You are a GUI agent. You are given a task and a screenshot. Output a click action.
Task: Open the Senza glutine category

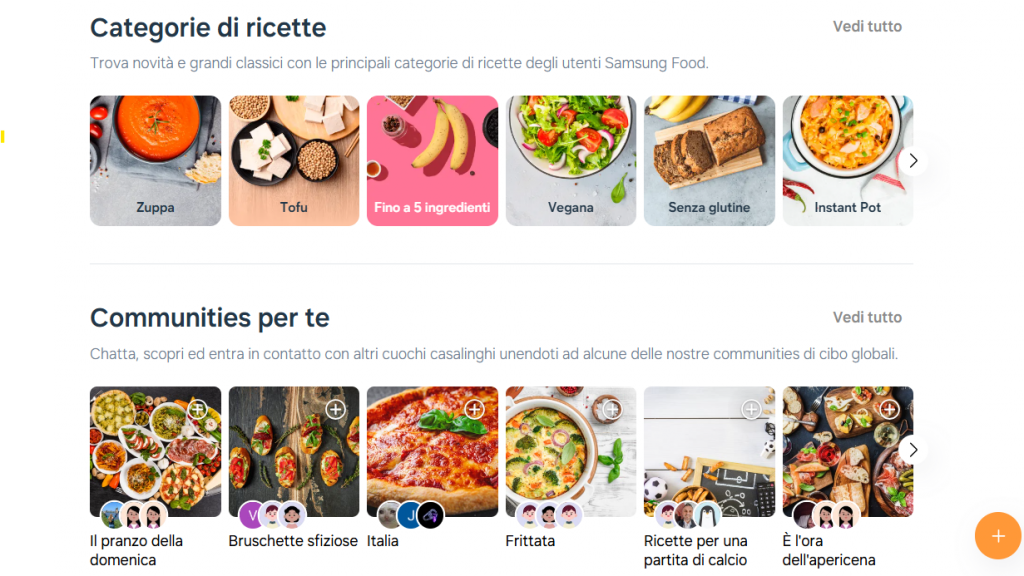coord(709,160)
